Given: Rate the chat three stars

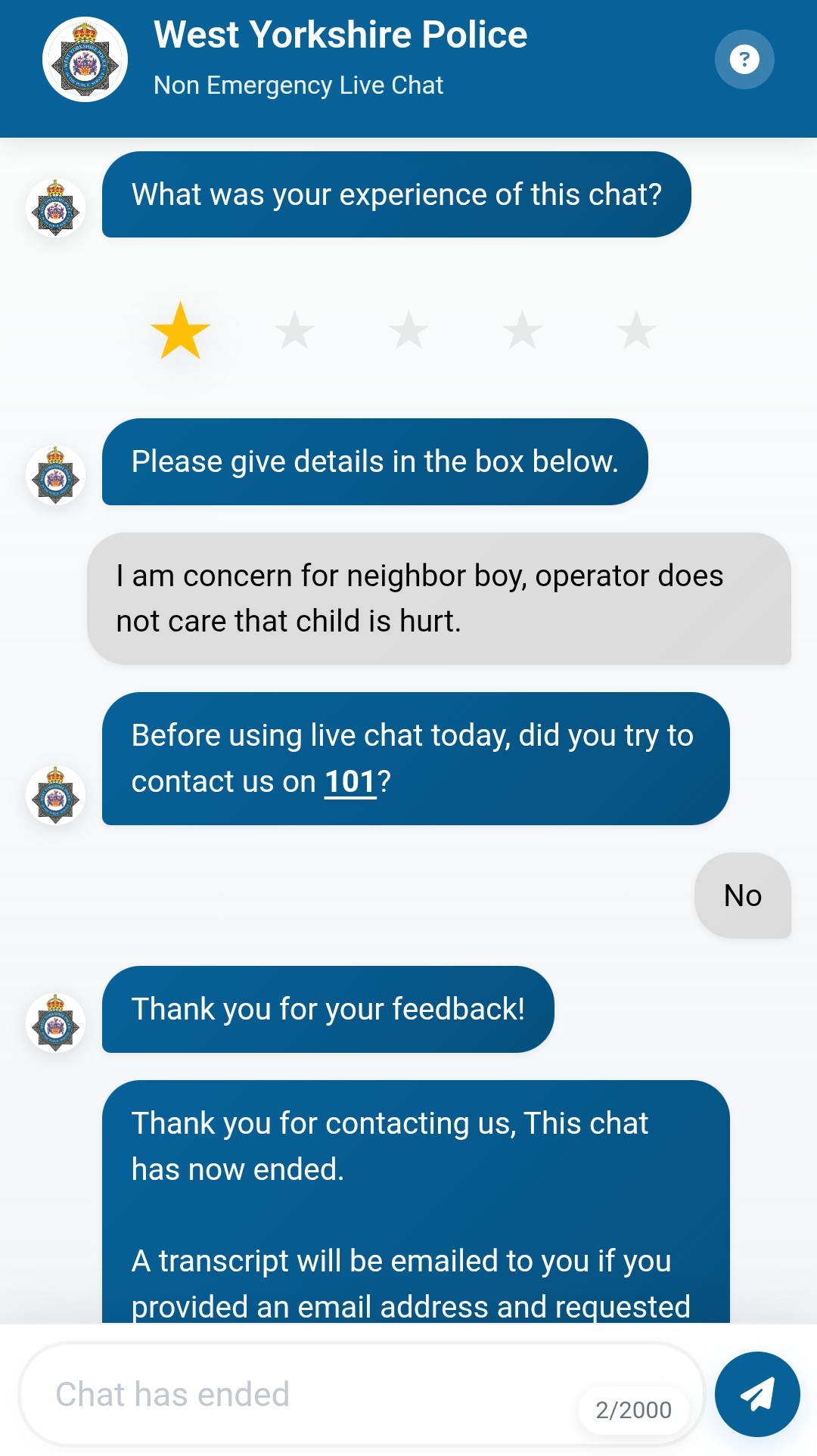Looking at the screenshot, I should click(x=408, y=331).
